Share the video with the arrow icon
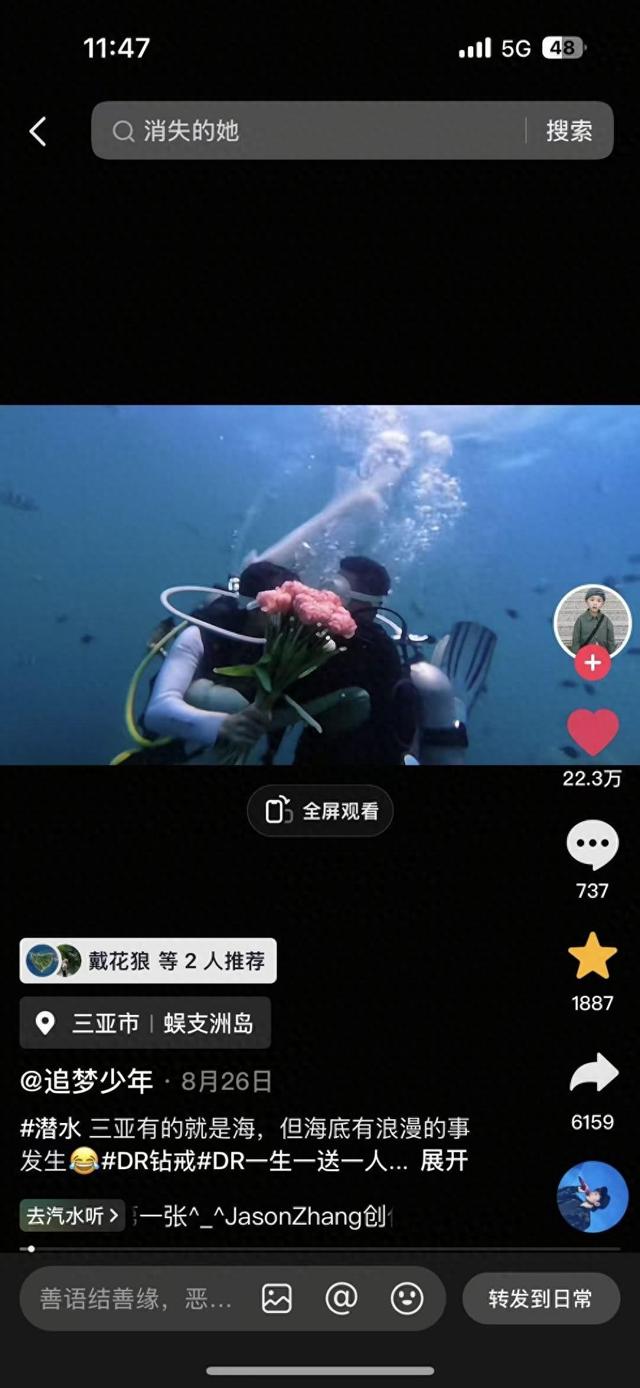This screenshot has width=640, height=1388. (x=592, y=1075)
